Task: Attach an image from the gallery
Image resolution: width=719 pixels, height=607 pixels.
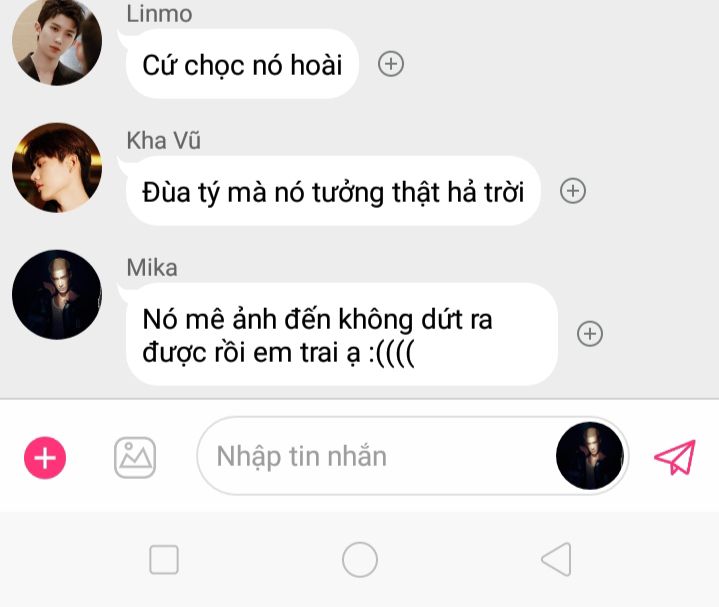Action: coord(135,457)
